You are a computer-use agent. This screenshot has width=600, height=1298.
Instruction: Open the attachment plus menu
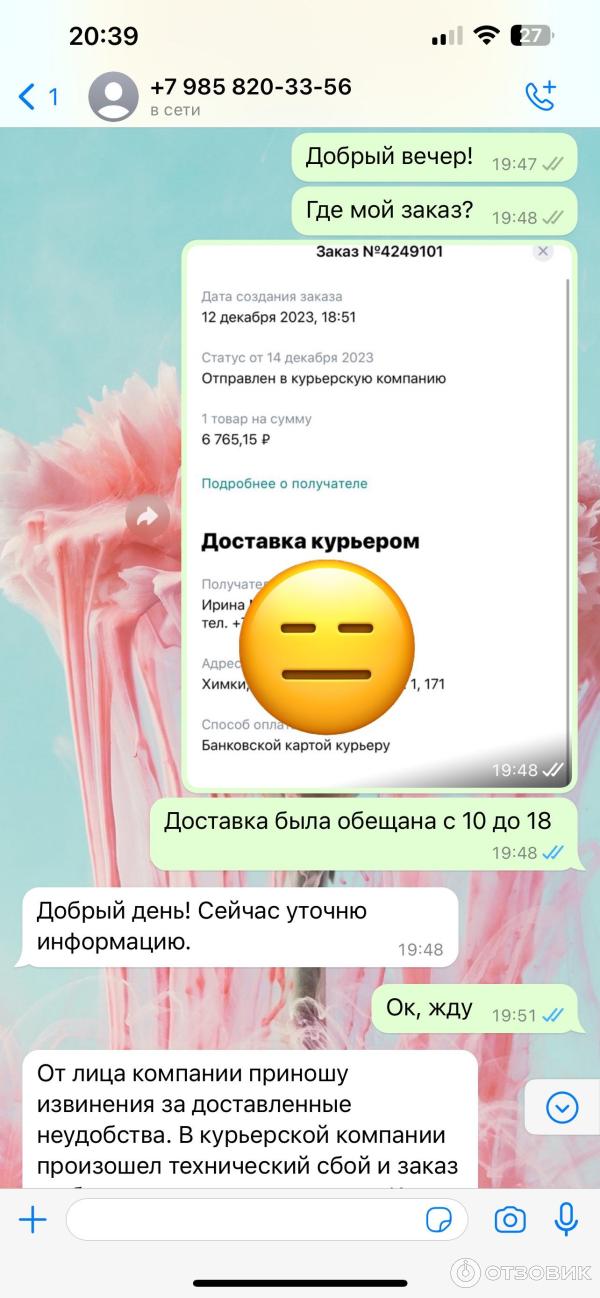coord(32,1220)
